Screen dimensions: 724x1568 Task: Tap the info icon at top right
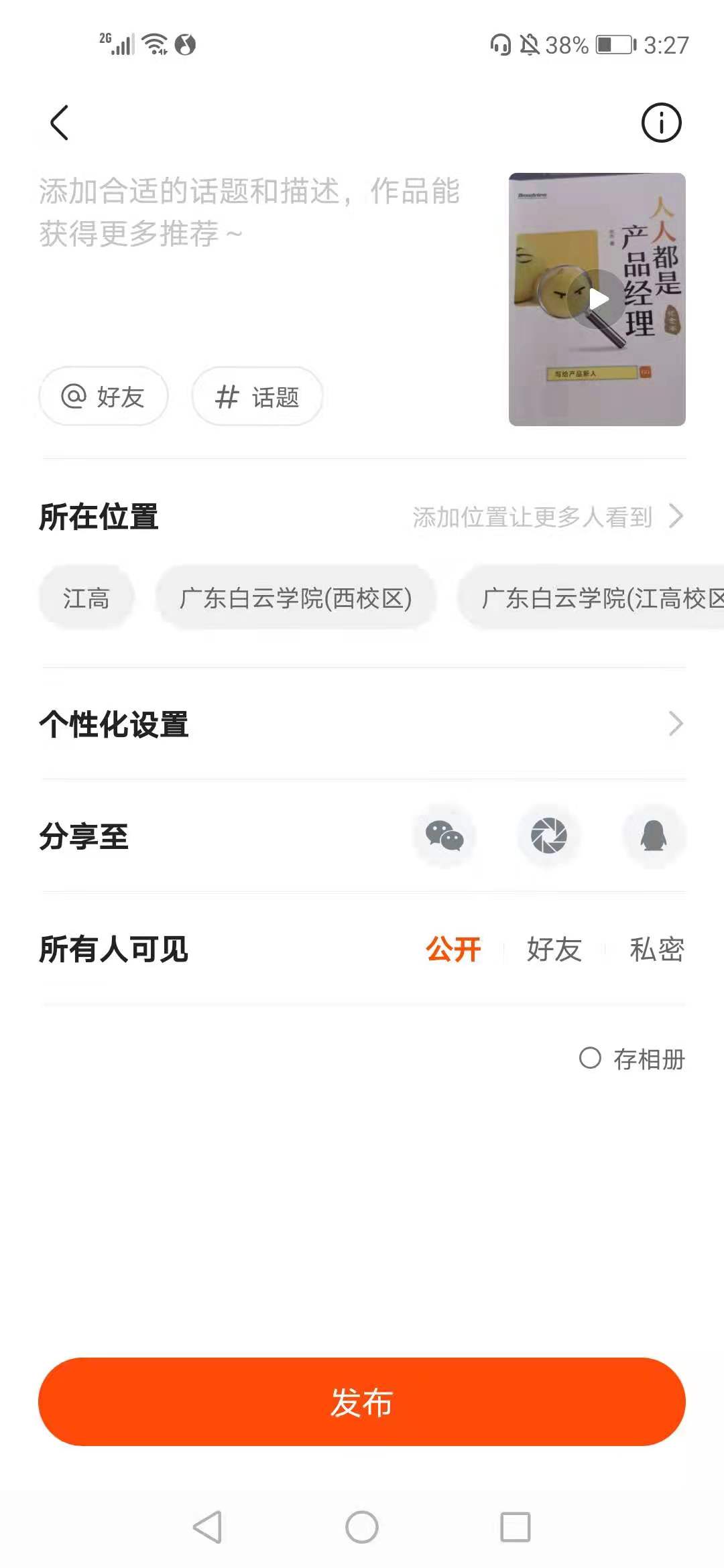tap(662, 123)
